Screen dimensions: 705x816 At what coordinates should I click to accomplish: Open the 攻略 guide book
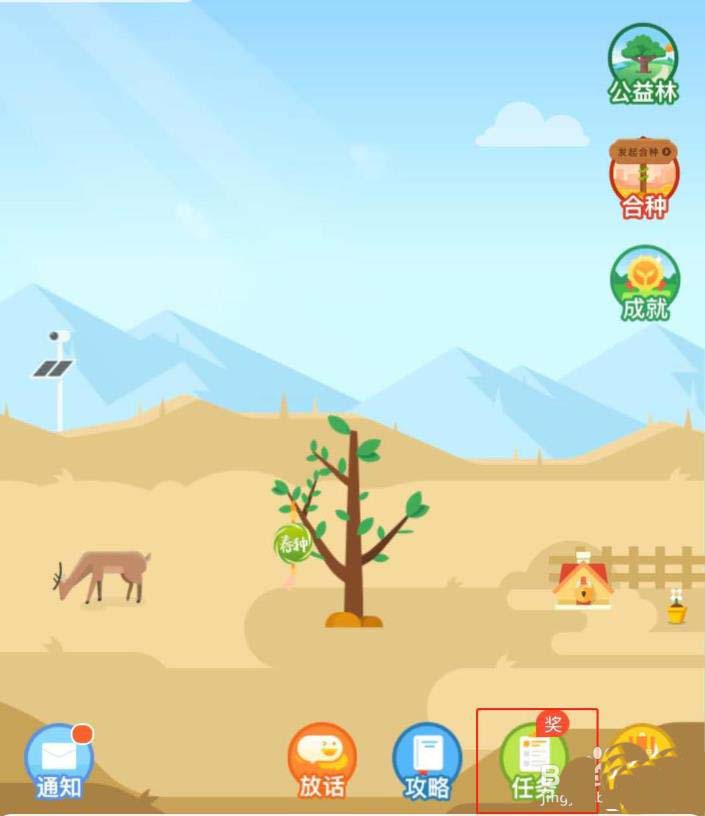[427, 762]
